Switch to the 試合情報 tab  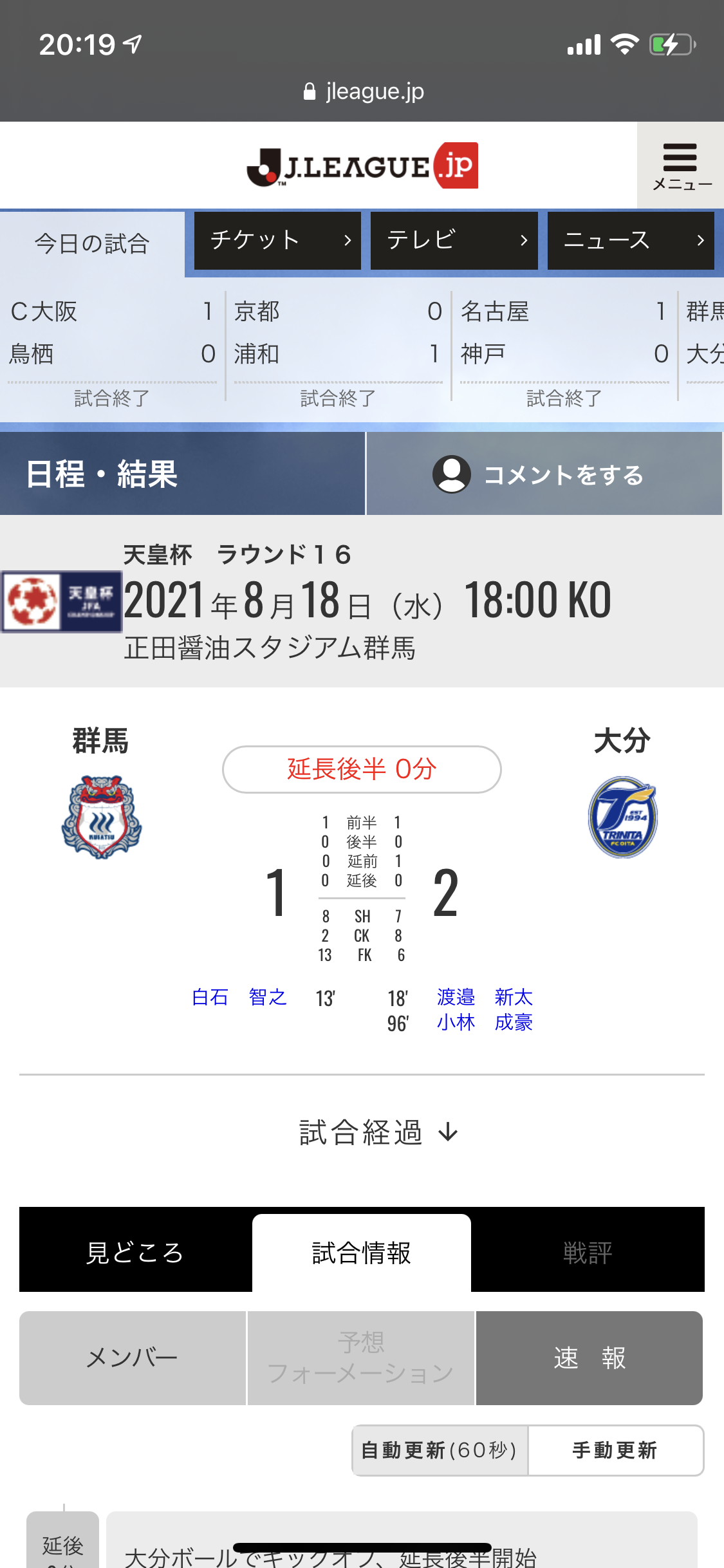coord(361,1253)
